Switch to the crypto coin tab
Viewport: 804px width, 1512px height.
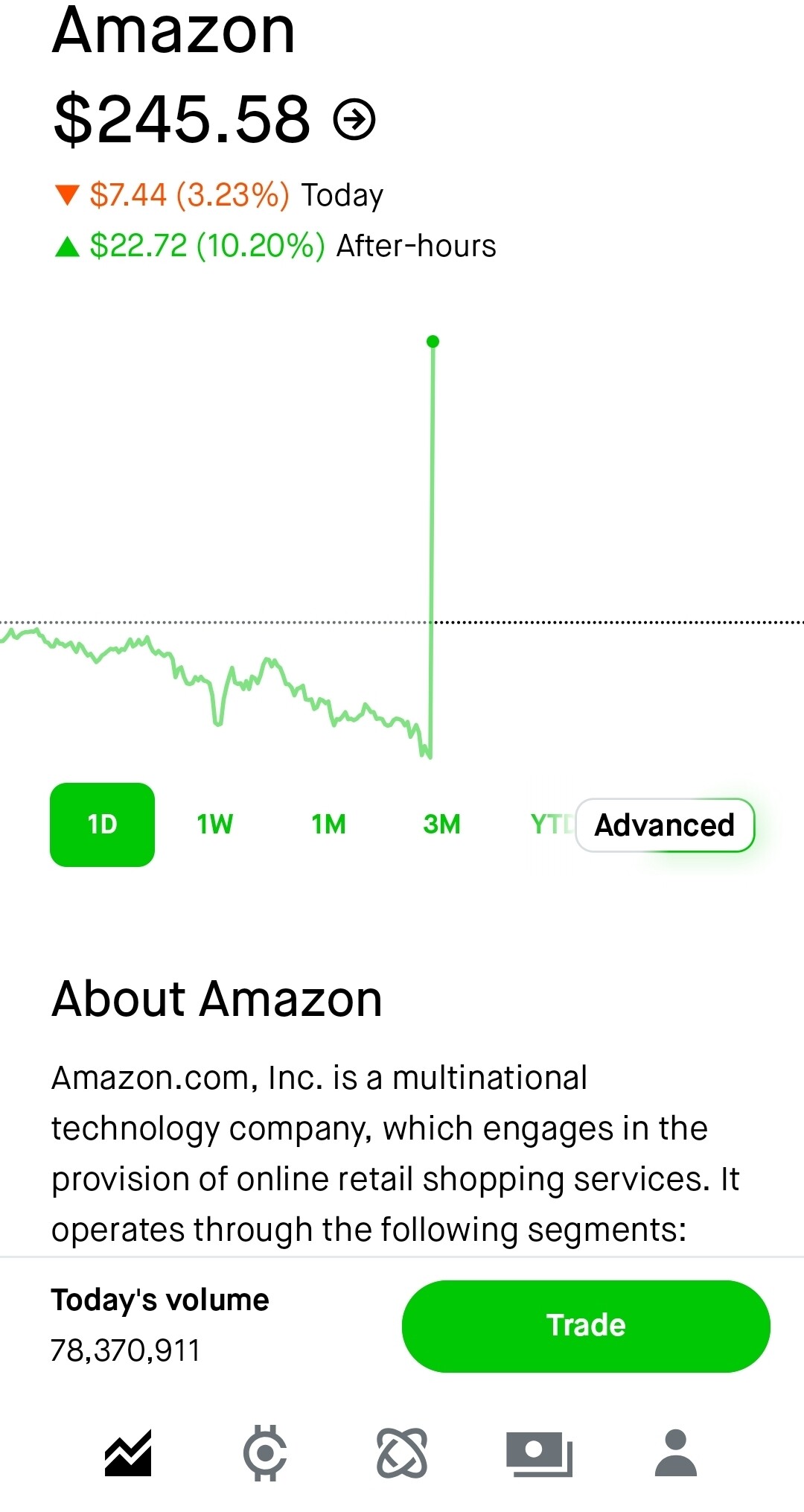pos(265,1452)
